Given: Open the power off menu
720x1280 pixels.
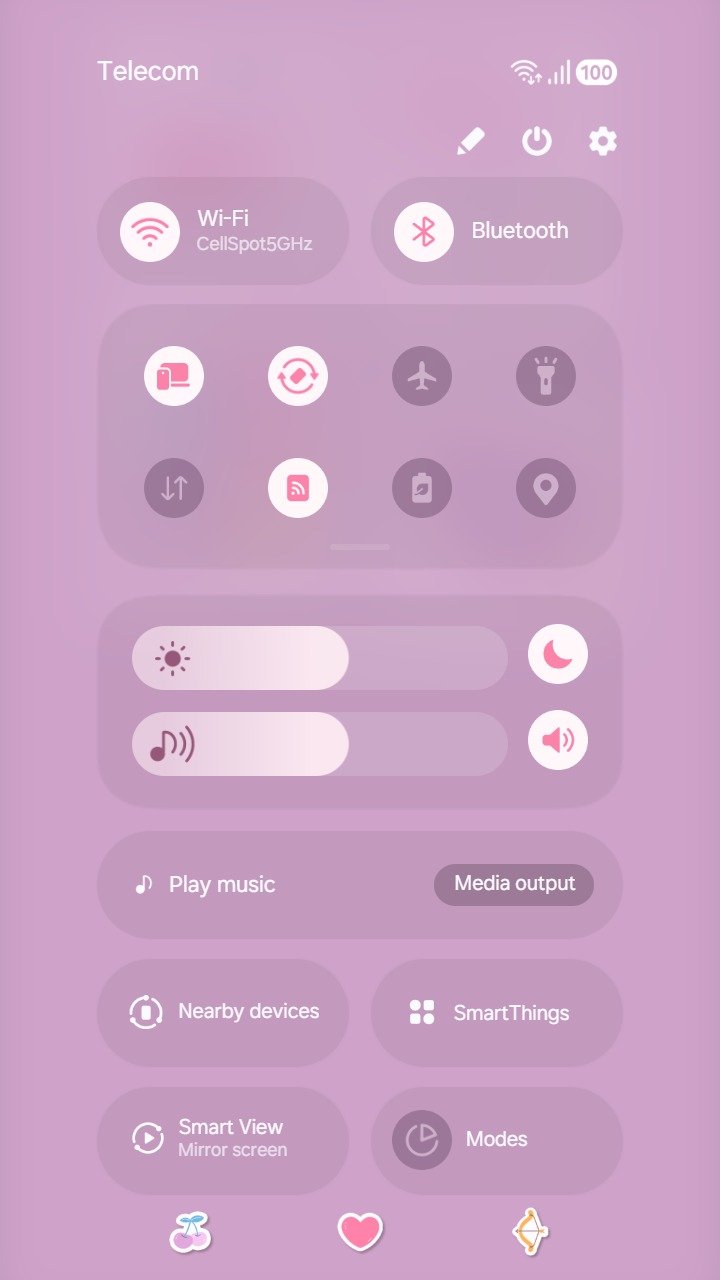Looking at the screenshot, I should pos(537,142).
